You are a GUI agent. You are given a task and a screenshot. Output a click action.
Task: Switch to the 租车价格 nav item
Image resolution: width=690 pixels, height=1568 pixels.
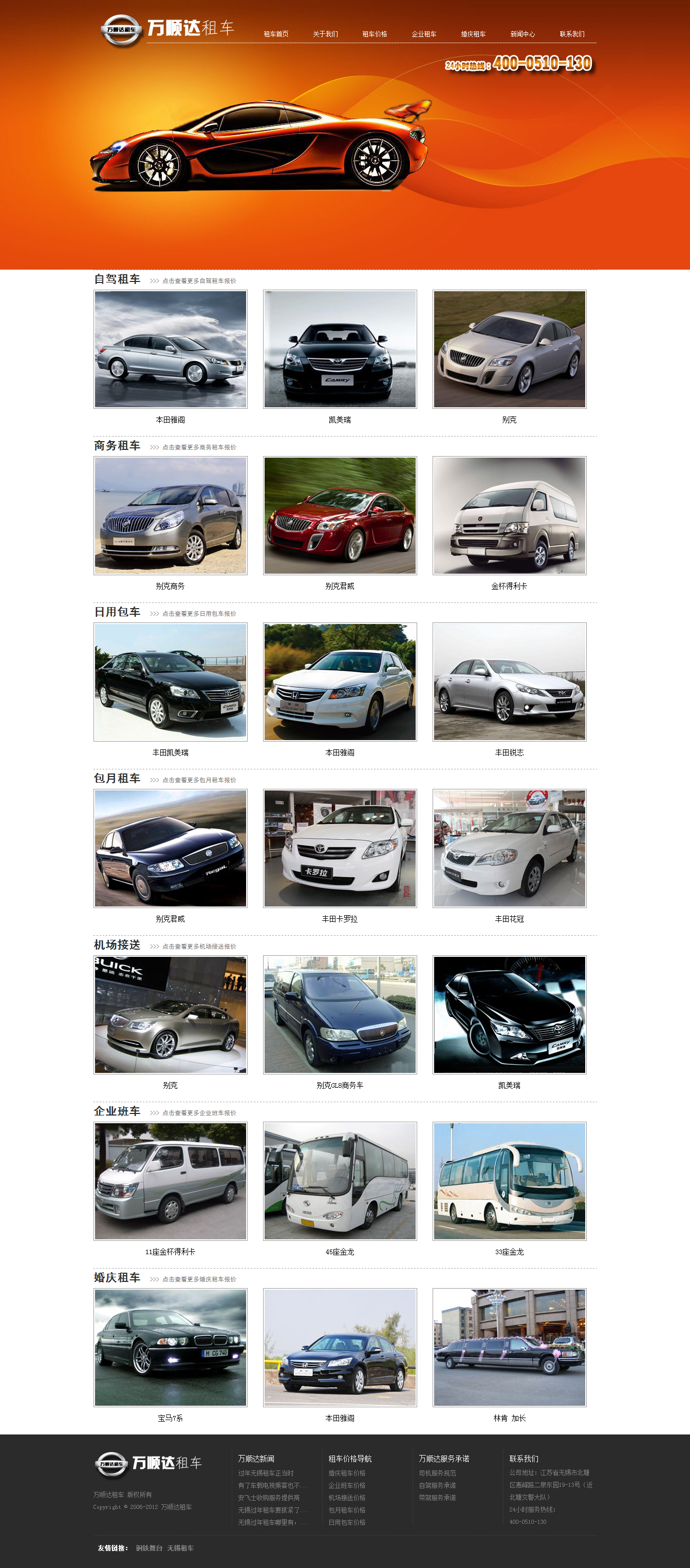pos(375,34)
